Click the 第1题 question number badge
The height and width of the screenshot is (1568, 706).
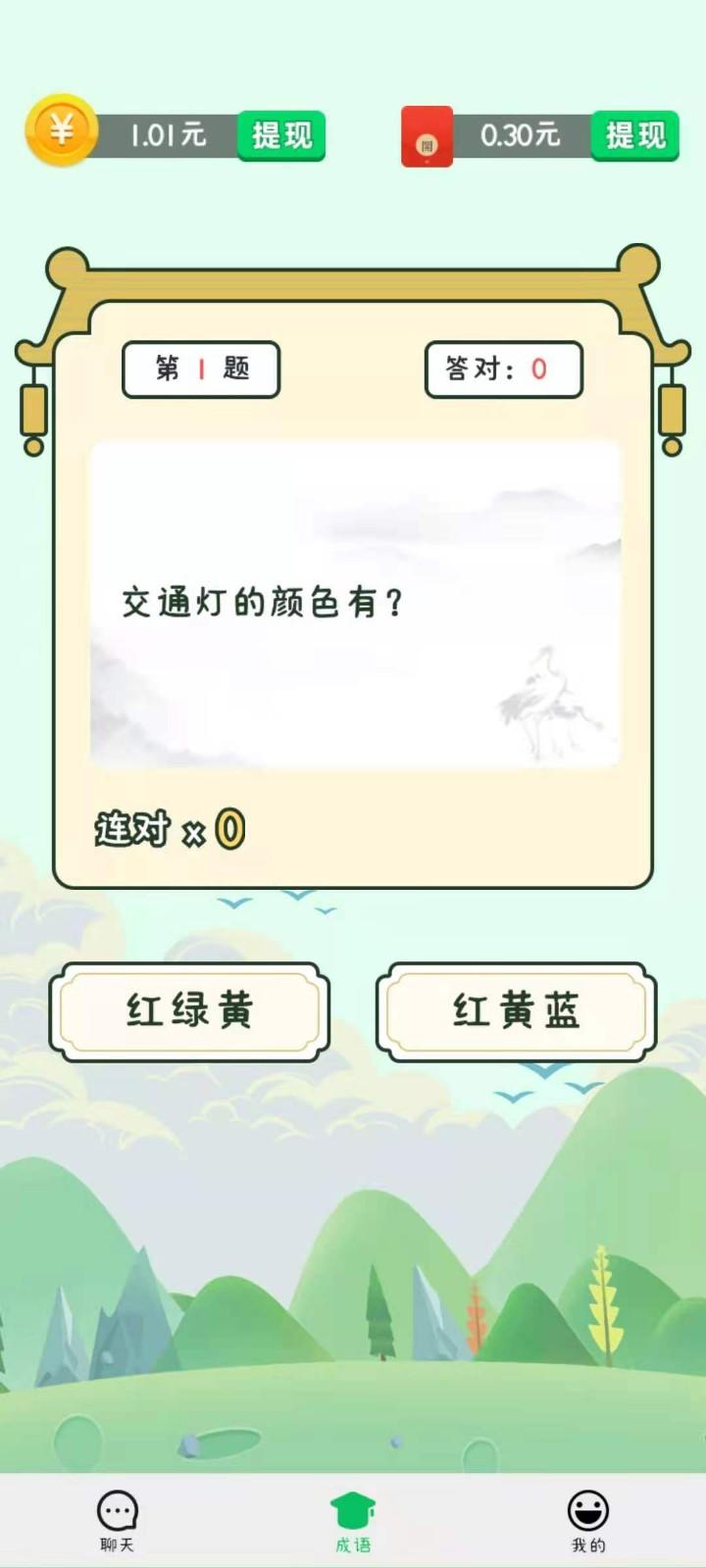point(200,369)
